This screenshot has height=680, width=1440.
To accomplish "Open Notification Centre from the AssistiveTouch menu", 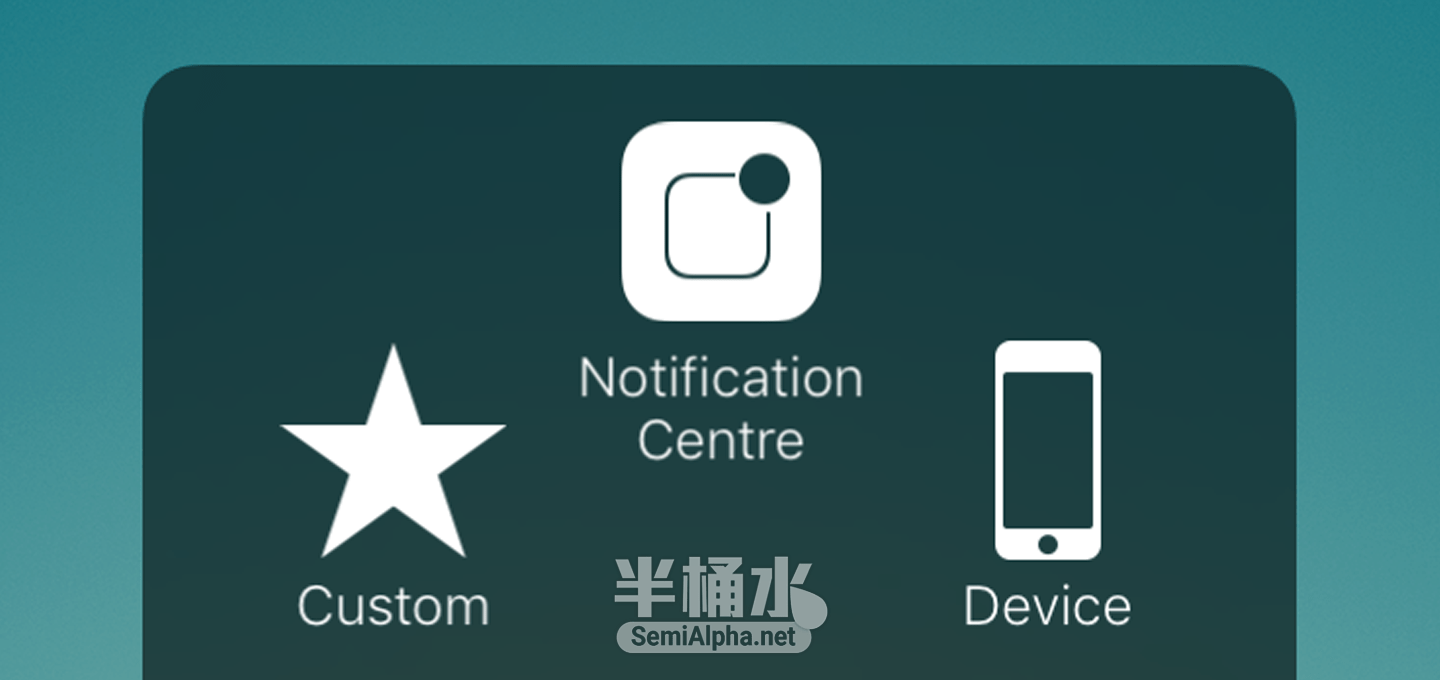I will click(721, 222).
